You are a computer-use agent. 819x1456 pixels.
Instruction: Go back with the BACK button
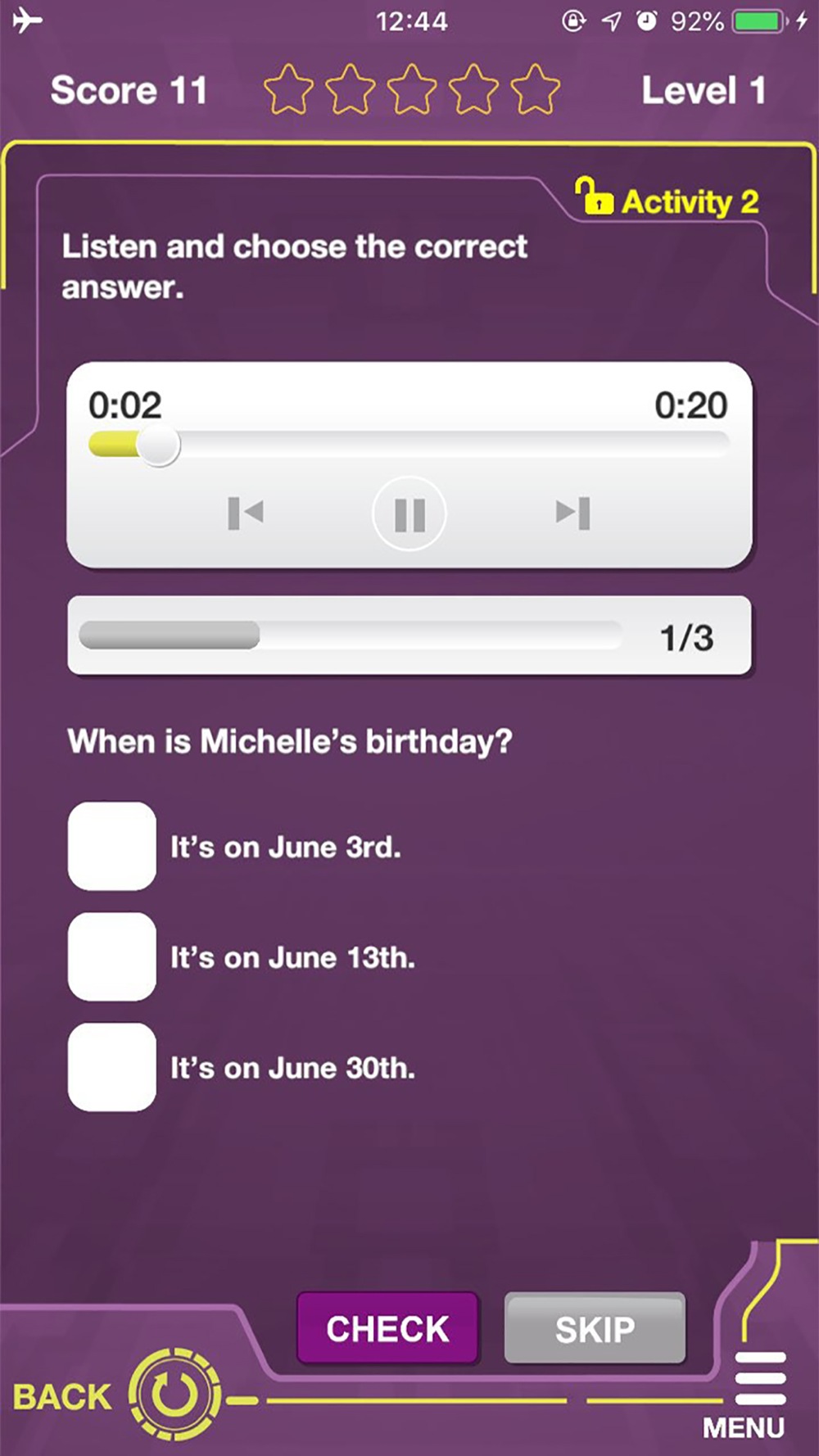coord(115,1395)
